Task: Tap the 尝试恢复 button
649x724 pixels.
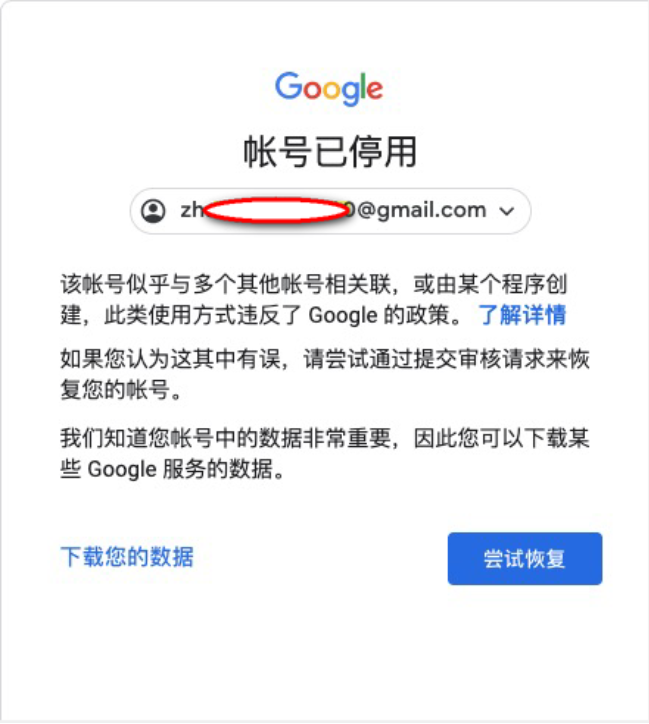Action: (524, 558)
